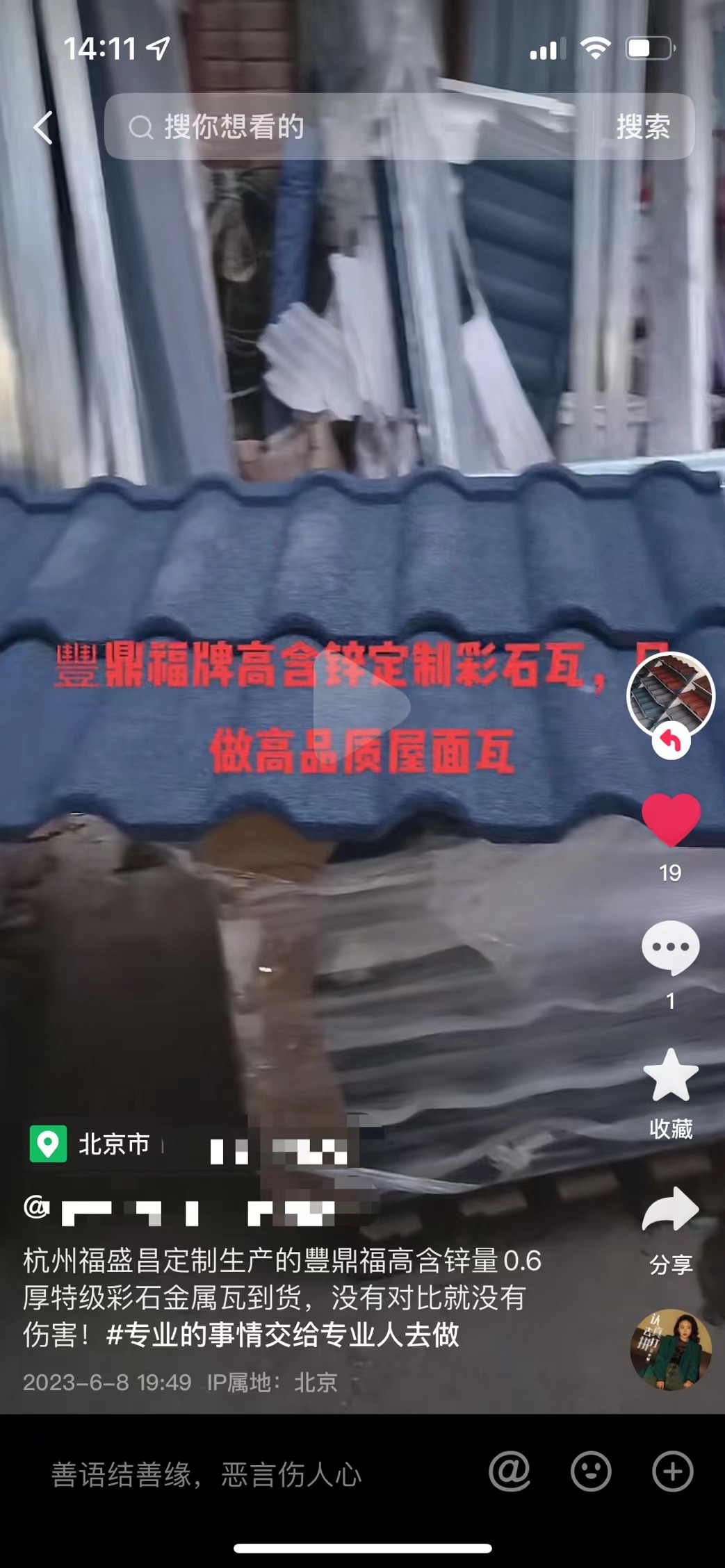Tap the red heart like icon
725x1568 pixels.
point(670,820)
